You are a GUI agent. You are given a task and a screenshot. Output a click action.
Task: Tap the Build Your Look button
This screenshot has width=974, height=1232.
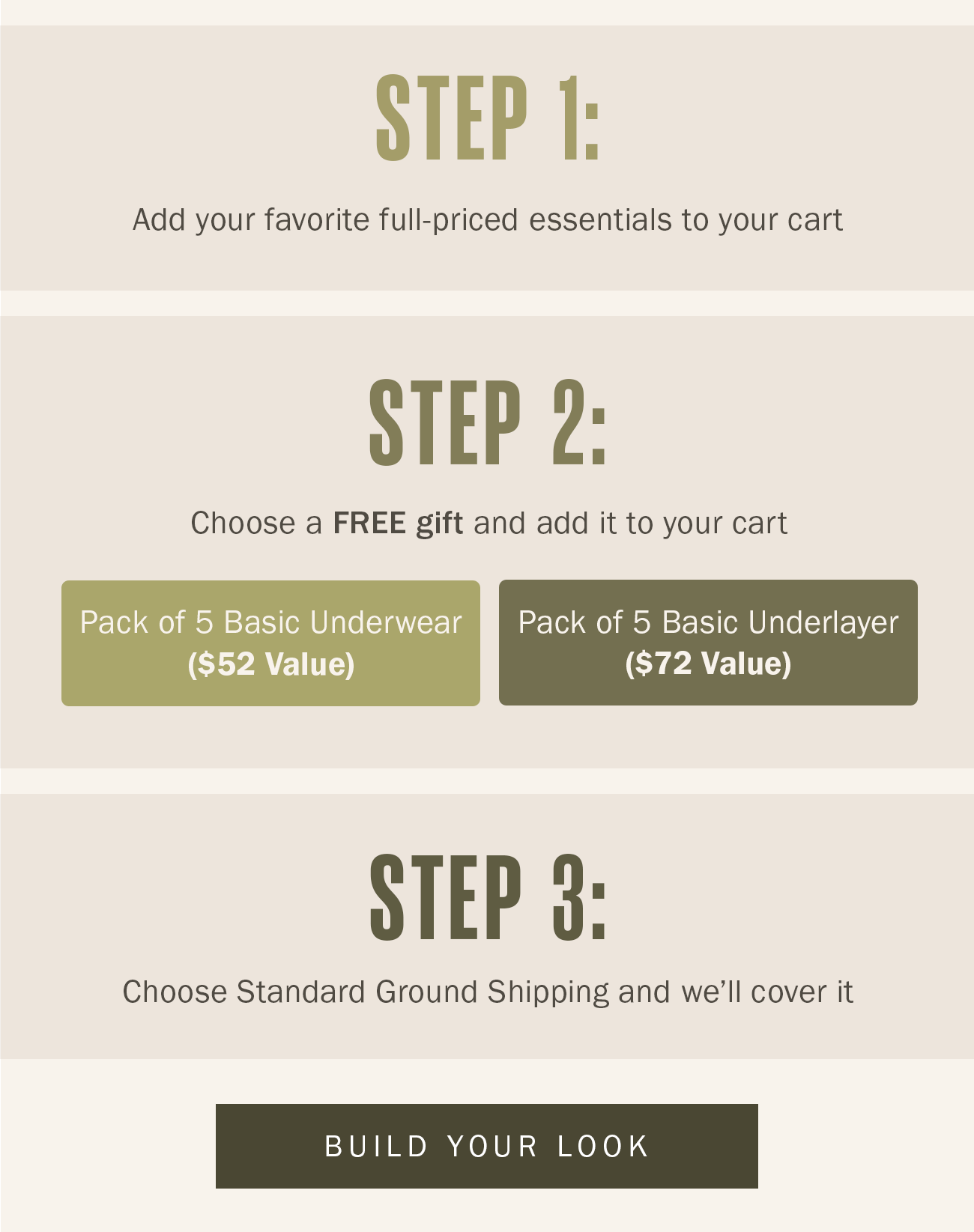[487, 1146]
